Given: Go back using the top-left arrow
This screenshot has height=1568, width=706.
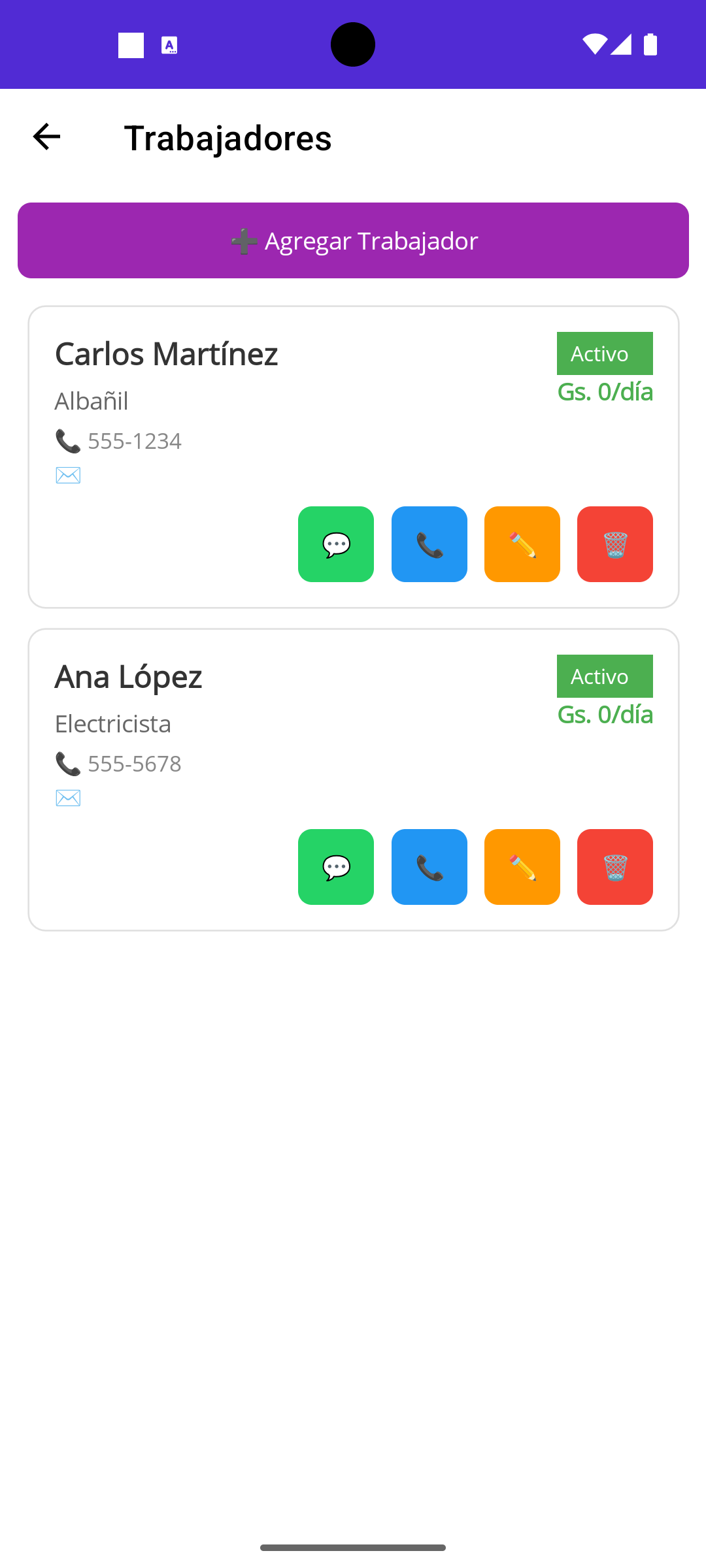Looking at the screenshot, I should coord(46,137).
